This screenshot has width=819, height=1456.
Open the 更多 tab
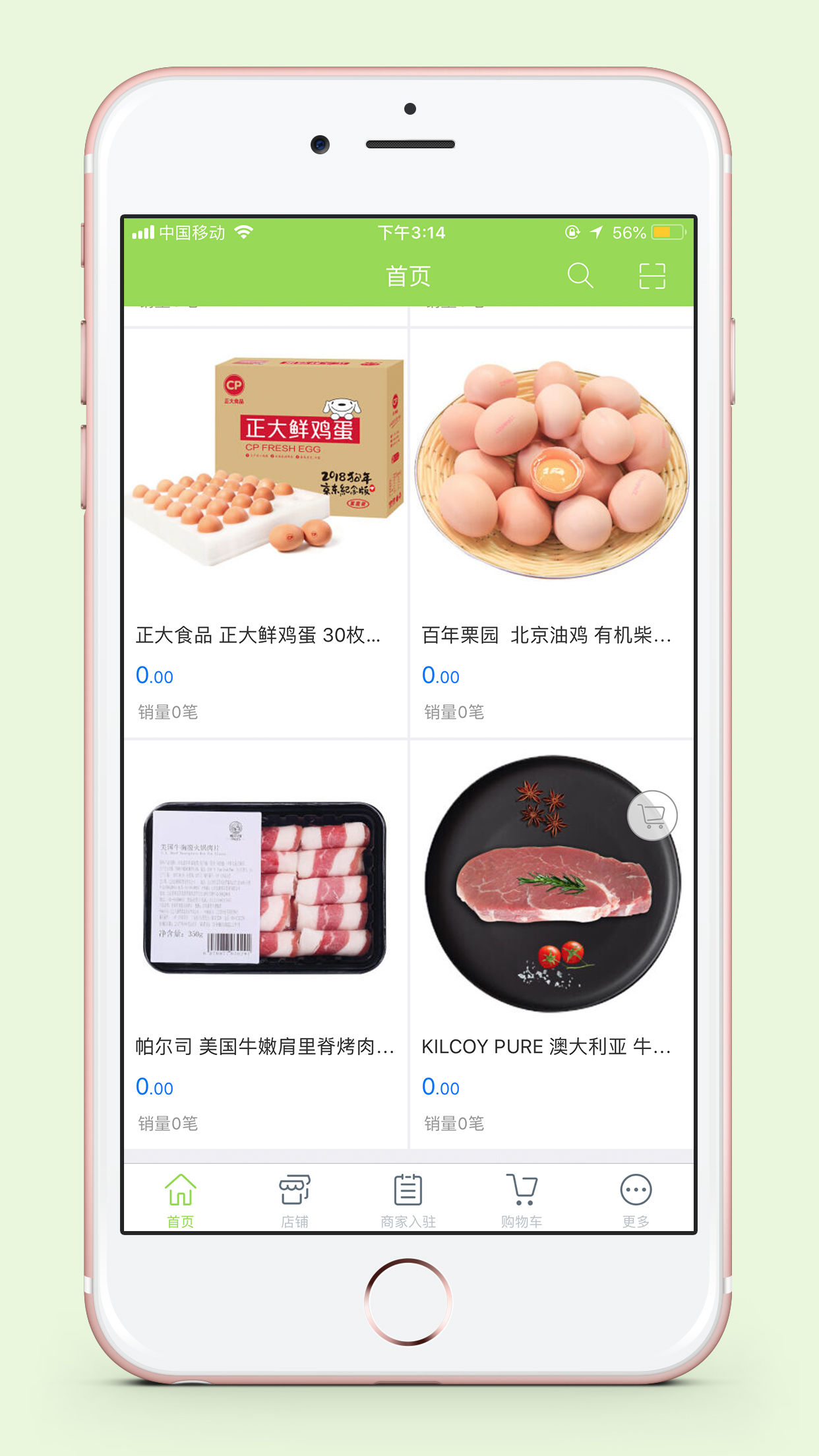tap(636, 1200)
